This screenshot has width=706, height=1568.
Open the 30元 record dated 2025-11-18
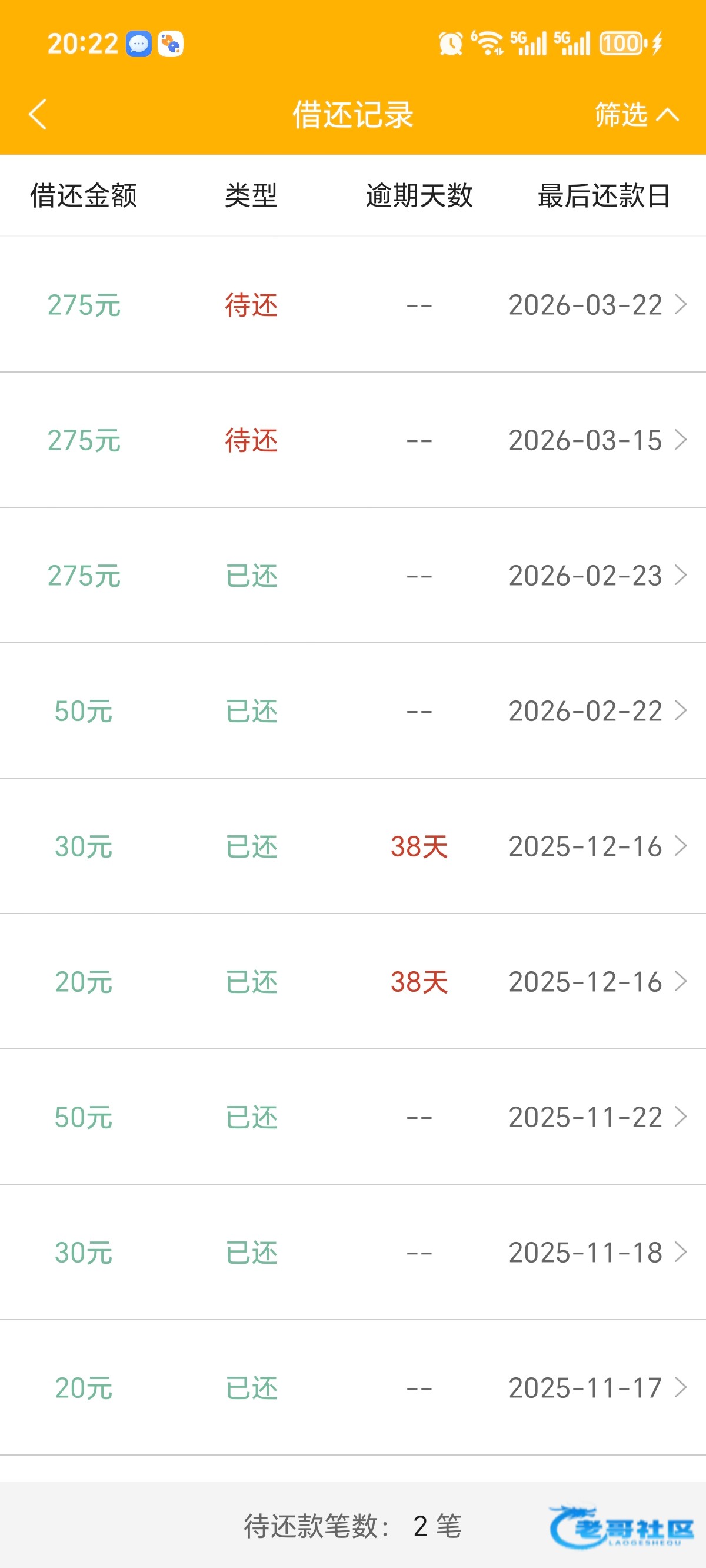(x=353, y=1252)
